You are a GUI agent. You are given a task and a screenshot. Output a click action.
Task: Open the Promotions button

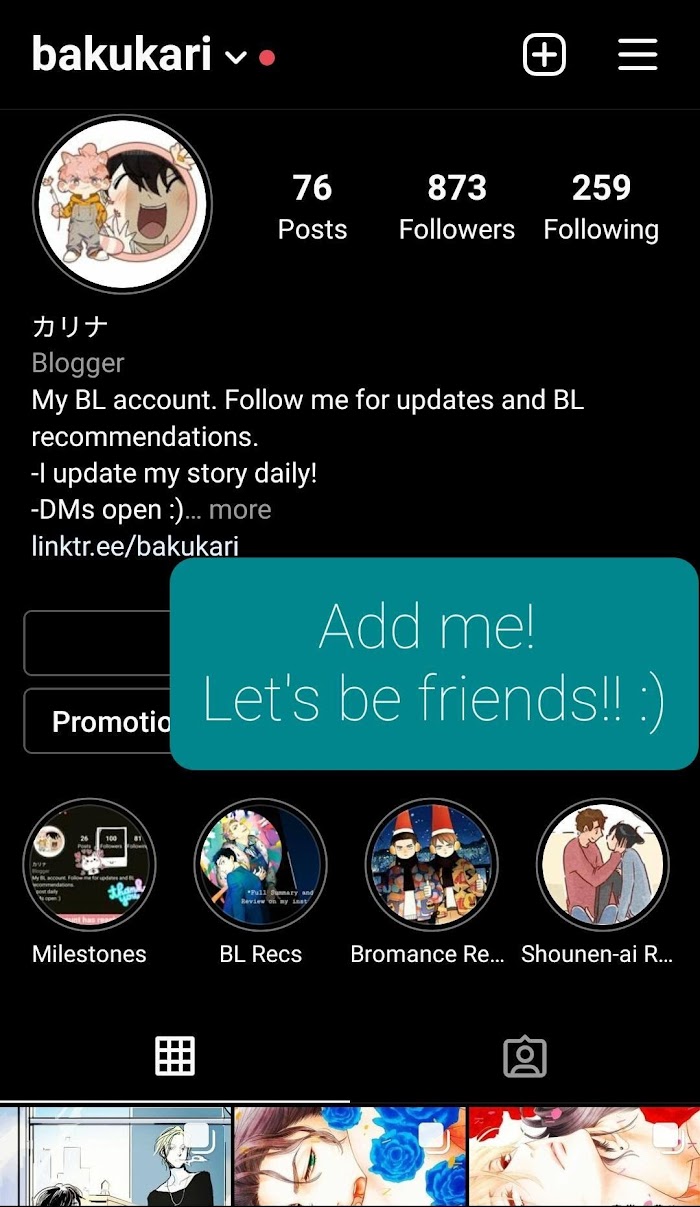pos(98,721)
